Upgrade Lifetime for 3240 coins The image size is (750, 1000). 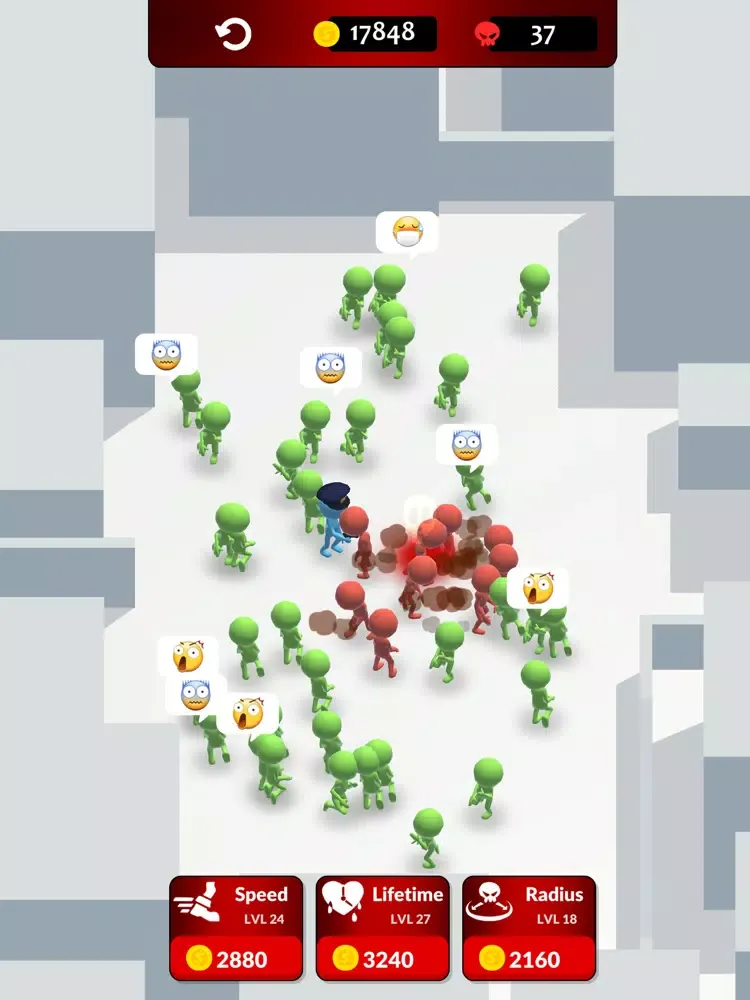coord(383,929)
